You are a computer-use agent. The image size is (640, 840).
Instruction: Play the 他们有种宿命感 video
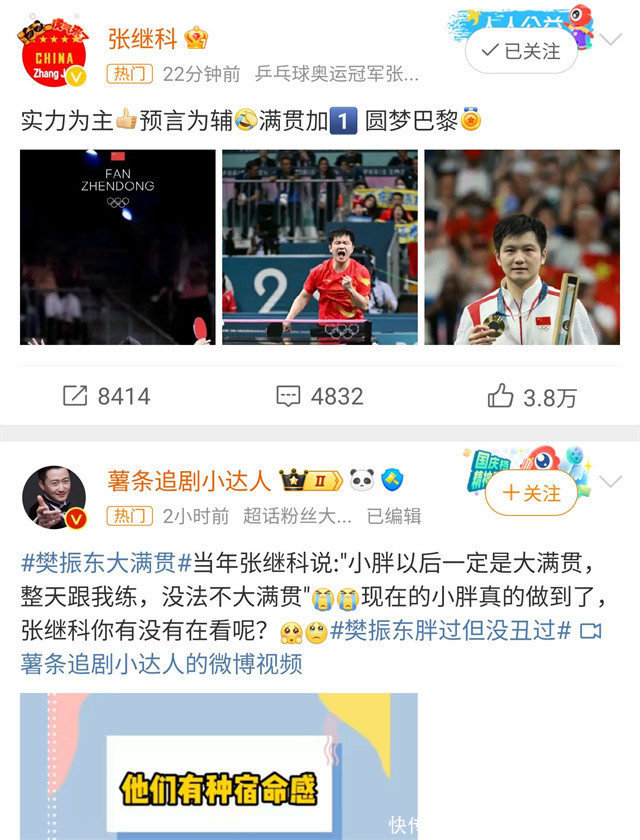(219, 767)
